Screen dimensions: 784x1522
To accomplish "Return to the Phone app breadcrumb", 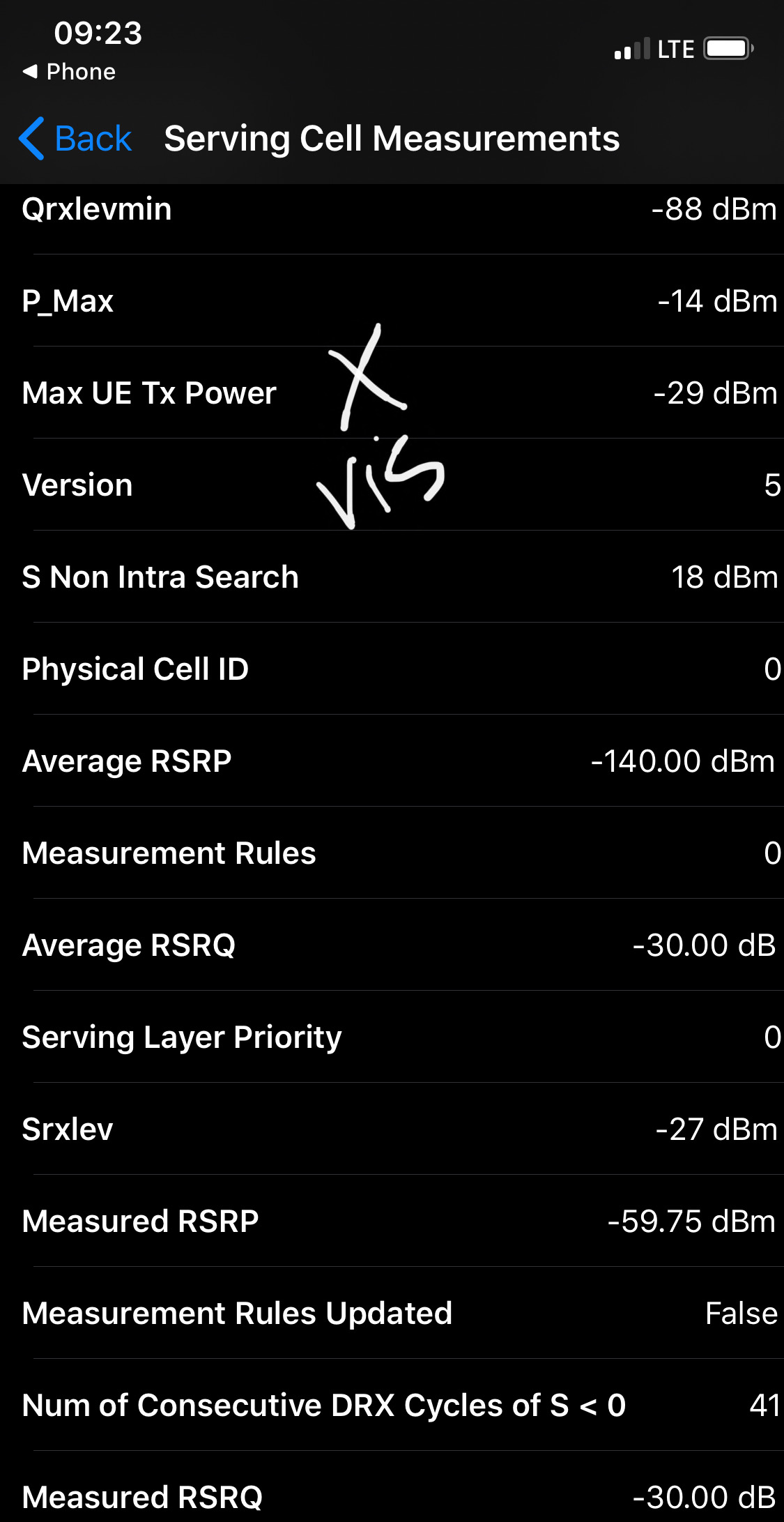I will point(69,72).
